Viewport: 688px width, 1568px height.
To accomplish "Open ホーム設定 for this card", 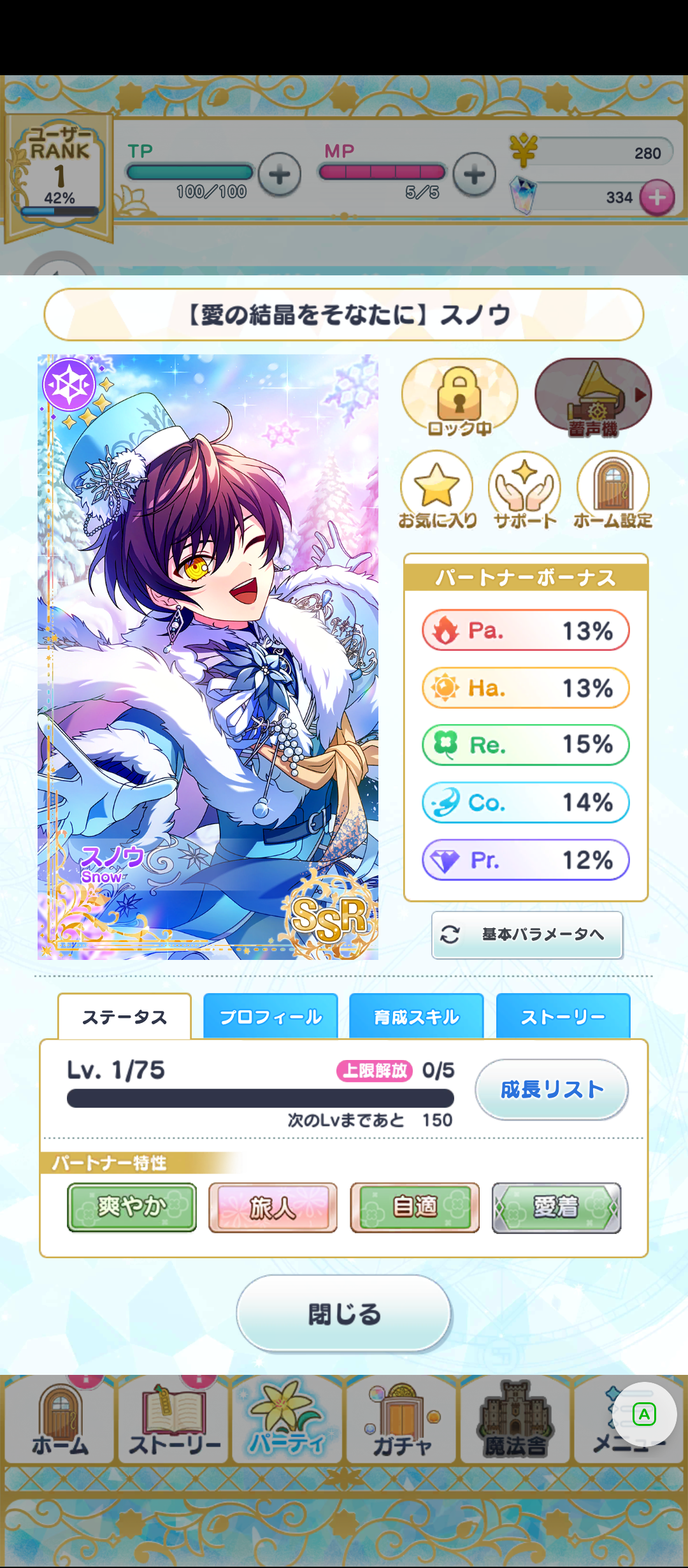I will 613,490.
